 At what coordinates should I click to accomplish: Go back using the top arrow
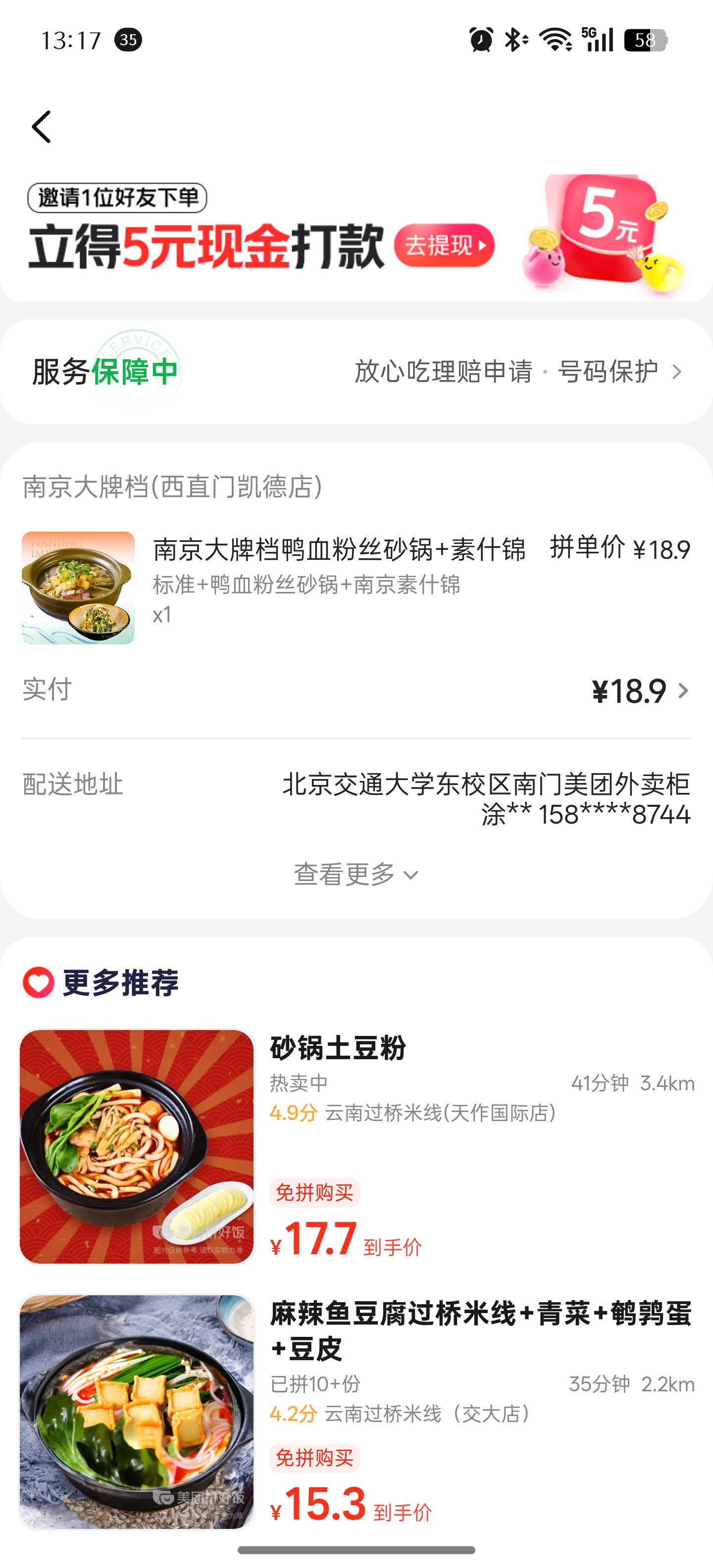pos(42,127)
